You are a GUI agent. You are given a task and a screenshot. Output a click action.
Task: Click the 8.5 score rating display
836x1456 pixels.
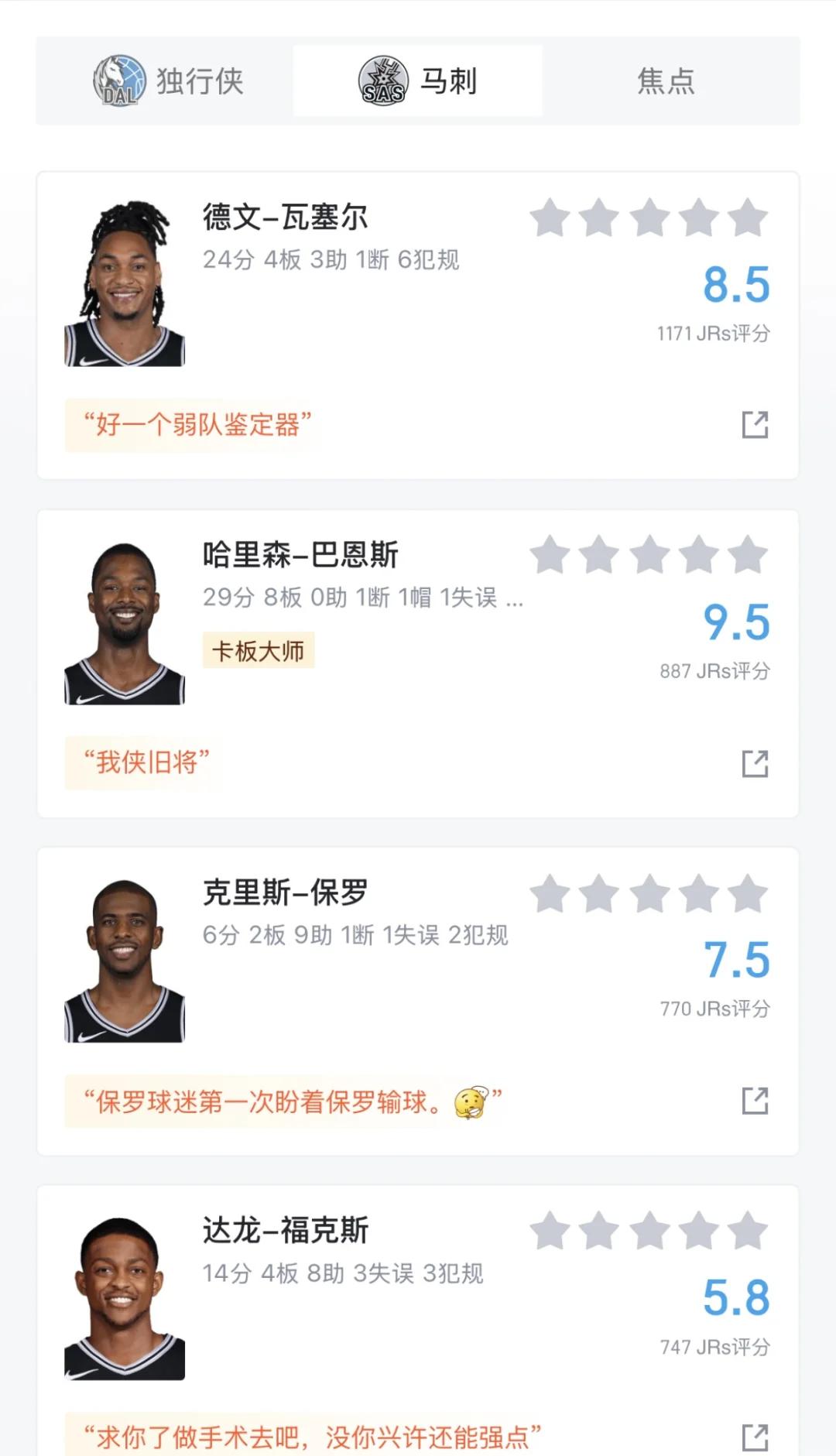tap(737, 286)
